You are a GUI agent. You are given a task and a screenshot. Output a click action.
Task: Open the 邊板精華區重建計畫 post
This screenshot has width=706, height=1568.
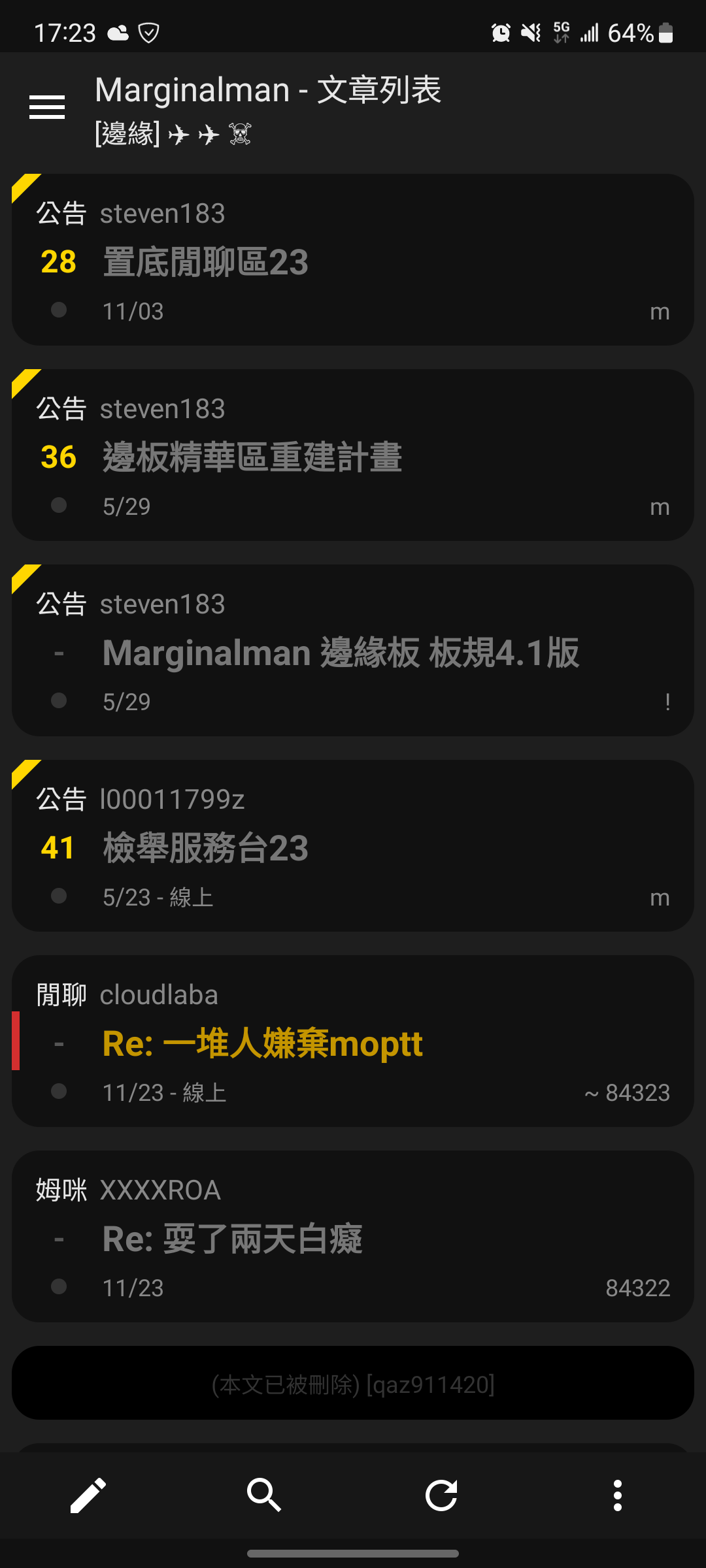coord(353,455)
